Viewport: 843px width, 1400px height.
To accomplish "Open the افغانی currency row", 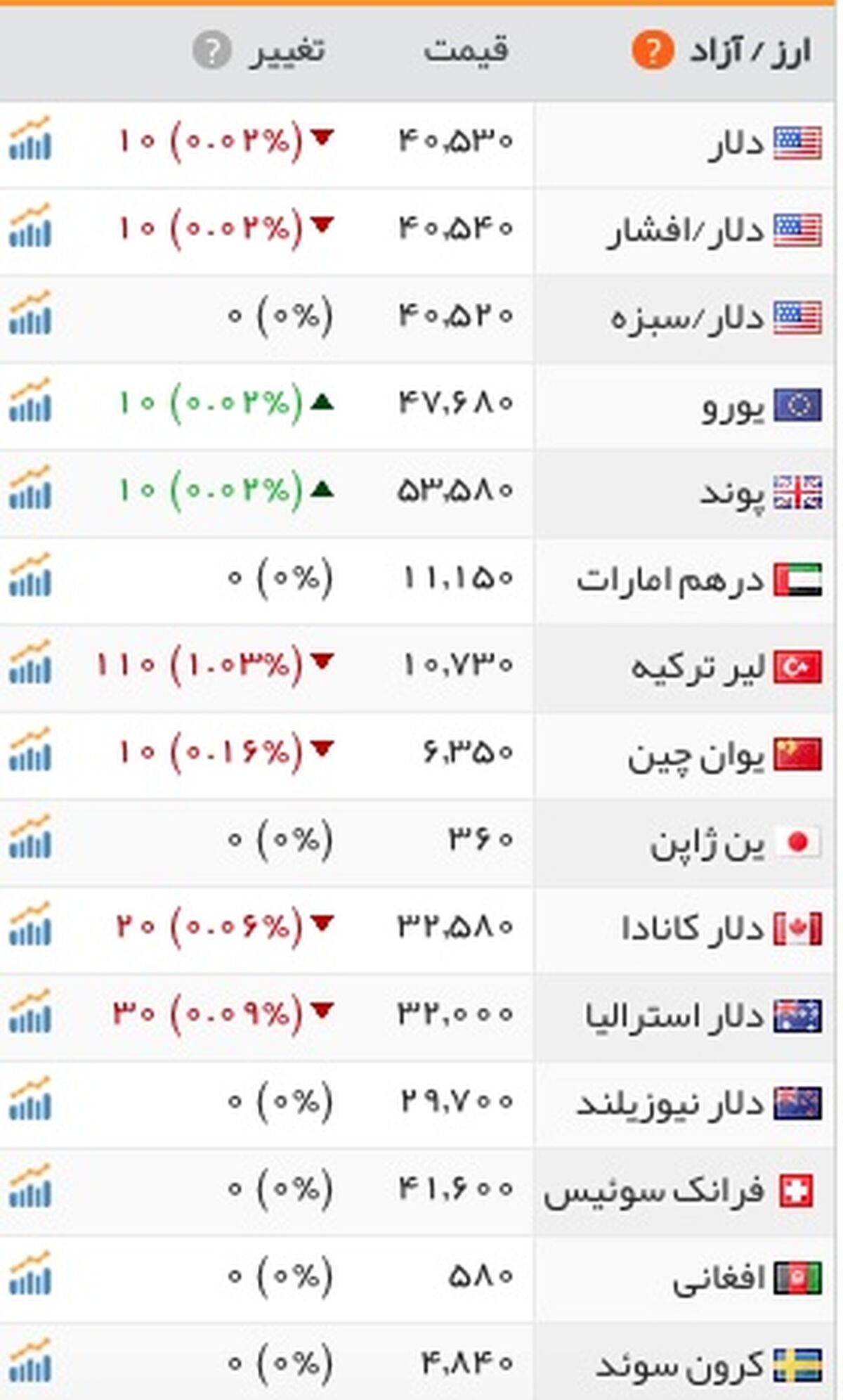I will click(417, 1278).
